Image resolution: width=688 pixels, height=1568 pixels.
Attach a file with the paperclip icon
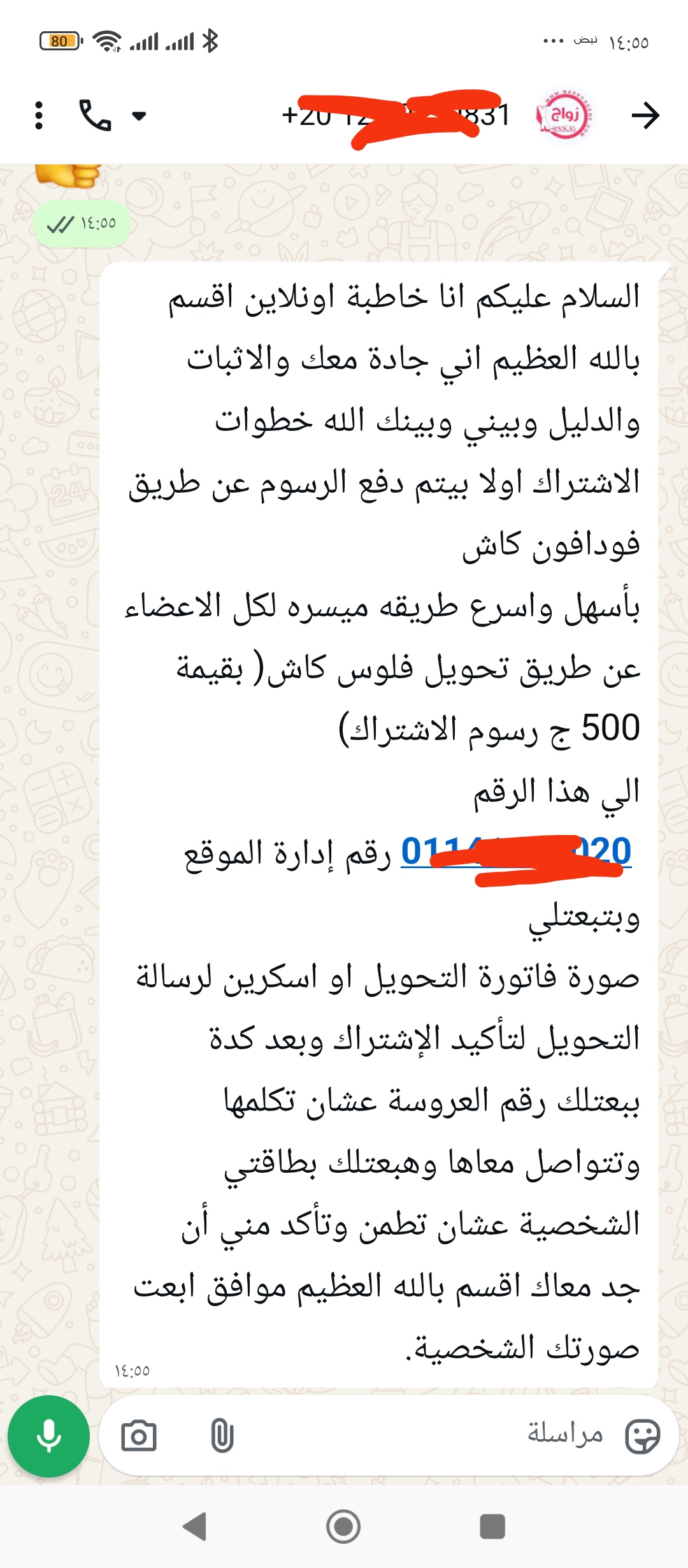point(222,1436)
